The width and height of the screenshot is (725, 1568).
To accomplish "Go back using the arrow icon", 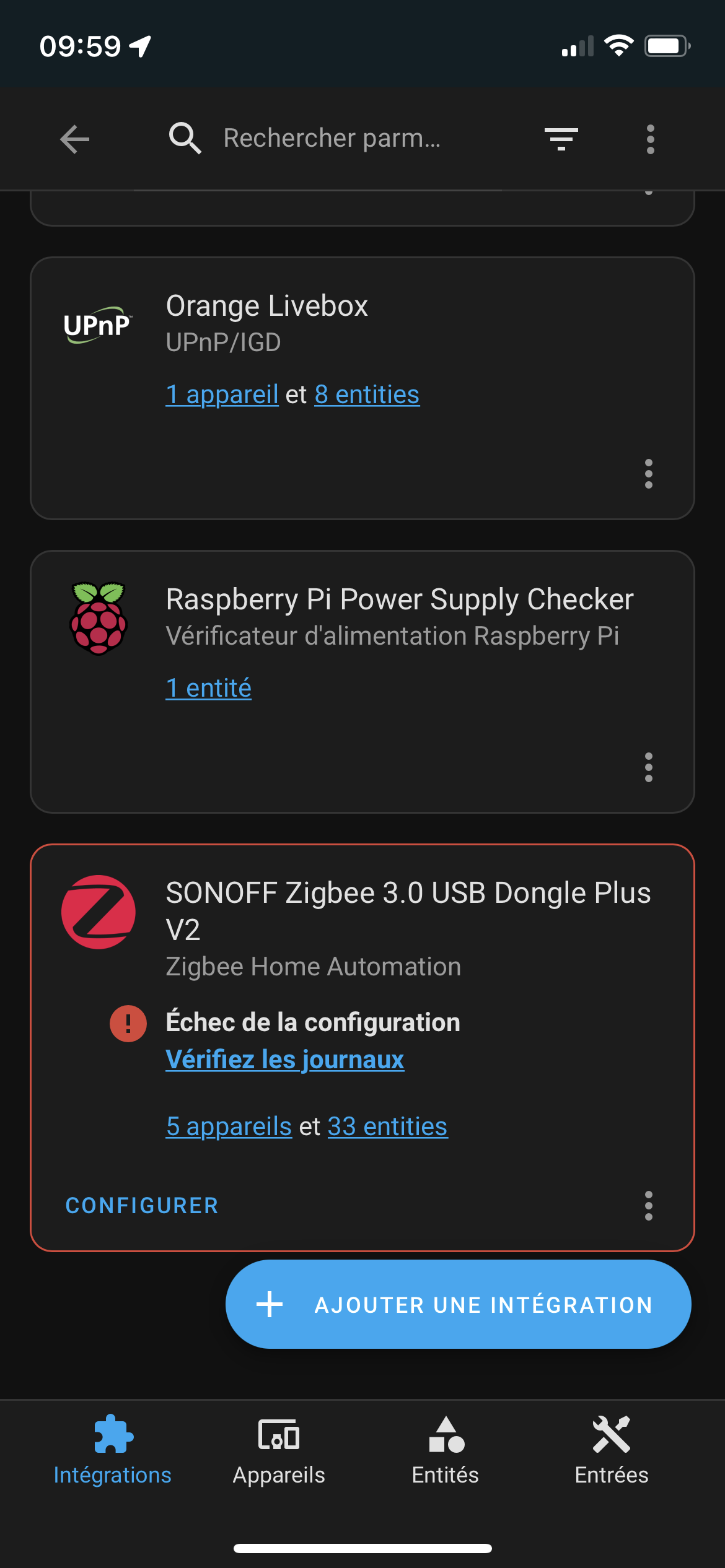I will point(75,139).
